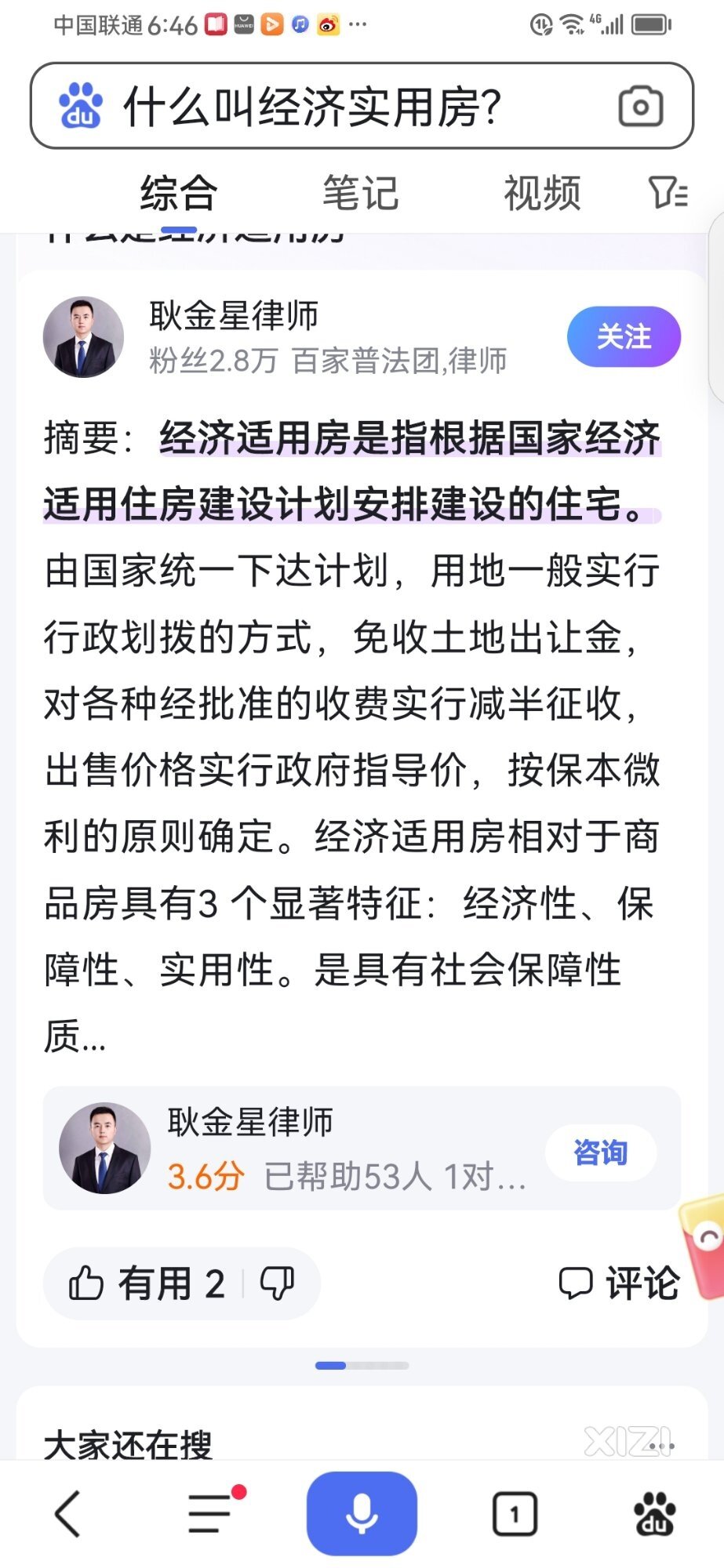724x1568 pixels.
Task: Open the camera image search
Action: click(x=641, y=107)
